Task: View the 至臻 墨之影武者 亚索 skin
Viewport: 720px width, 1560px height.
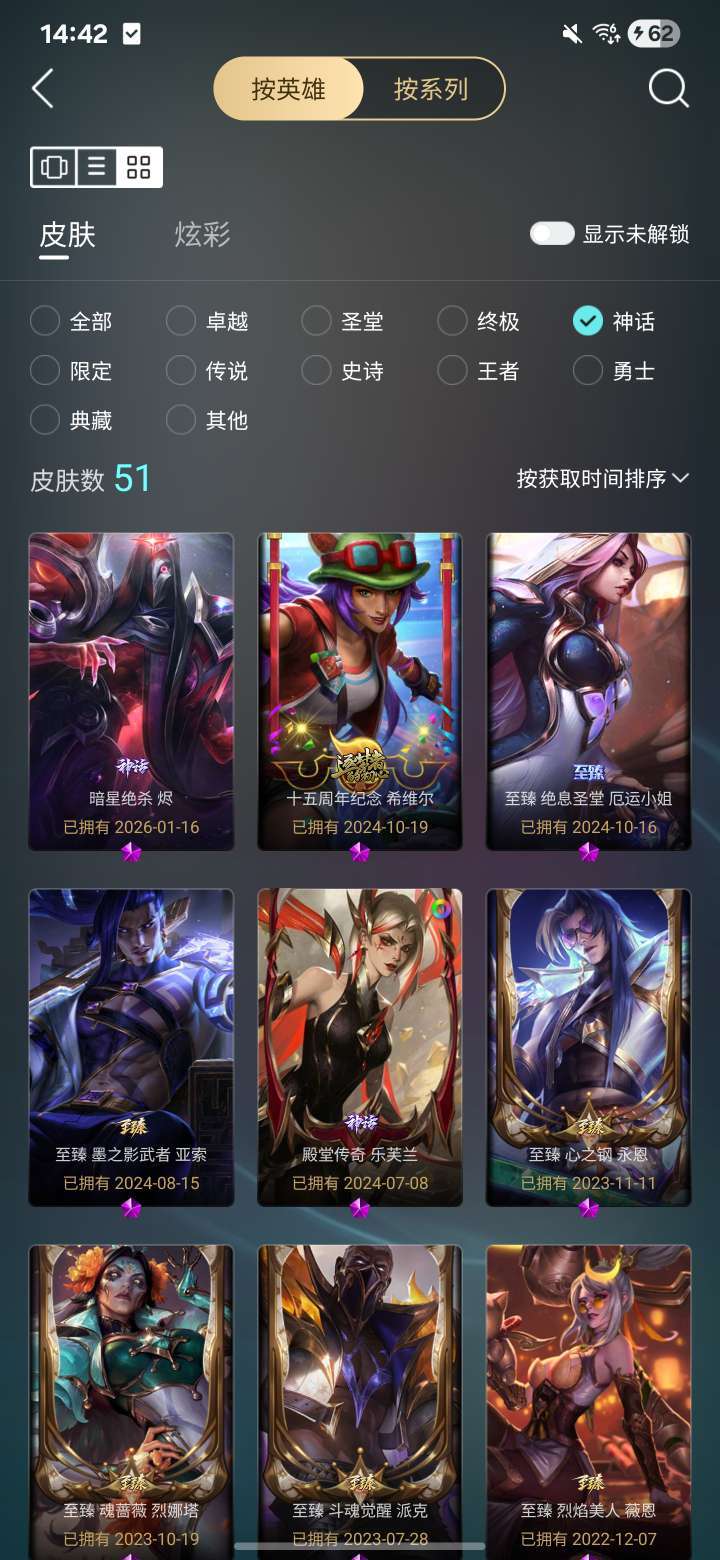Action: [x=131, y=1045]
